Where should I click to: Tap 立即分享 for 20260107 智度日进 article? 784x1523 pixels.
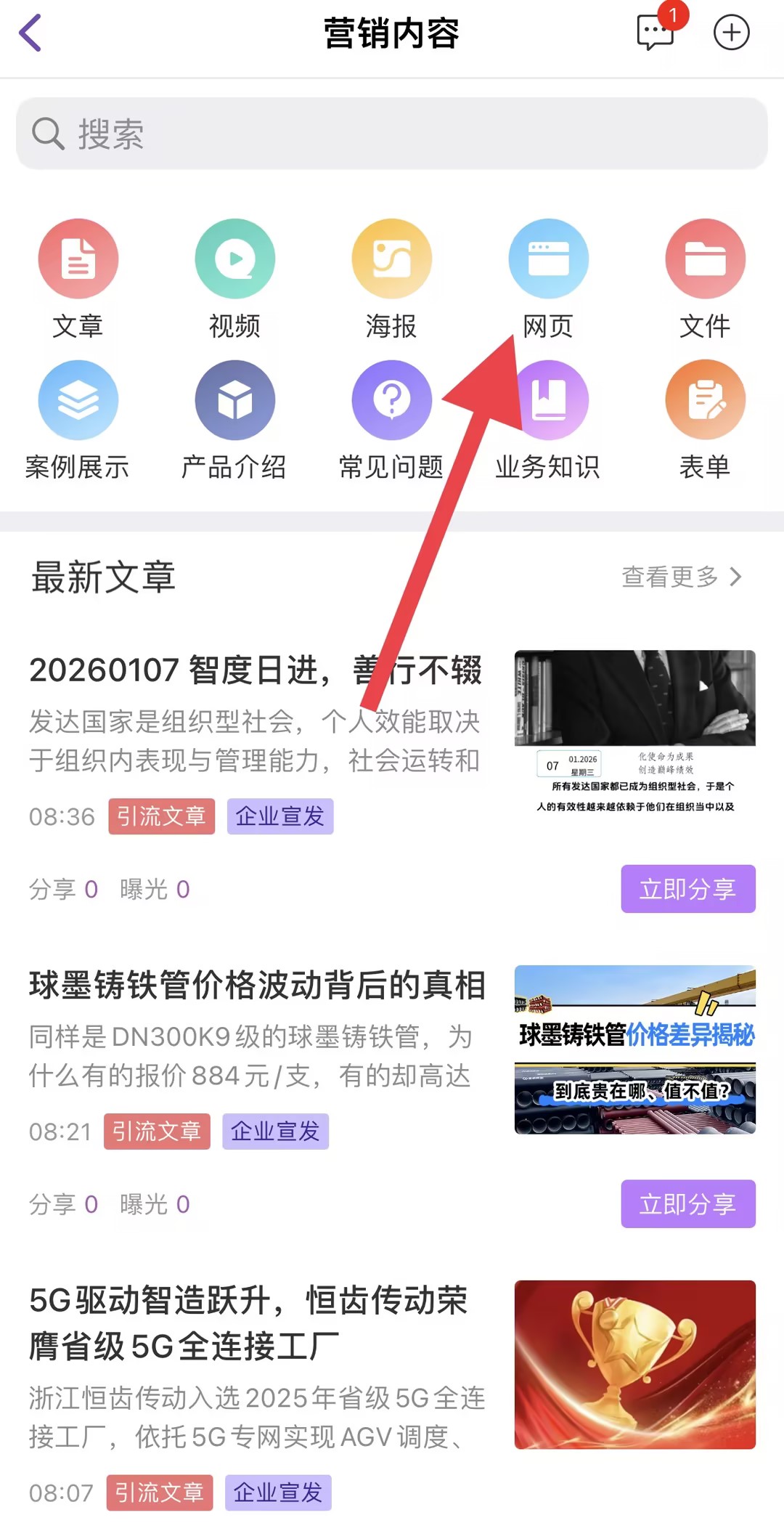687,888
